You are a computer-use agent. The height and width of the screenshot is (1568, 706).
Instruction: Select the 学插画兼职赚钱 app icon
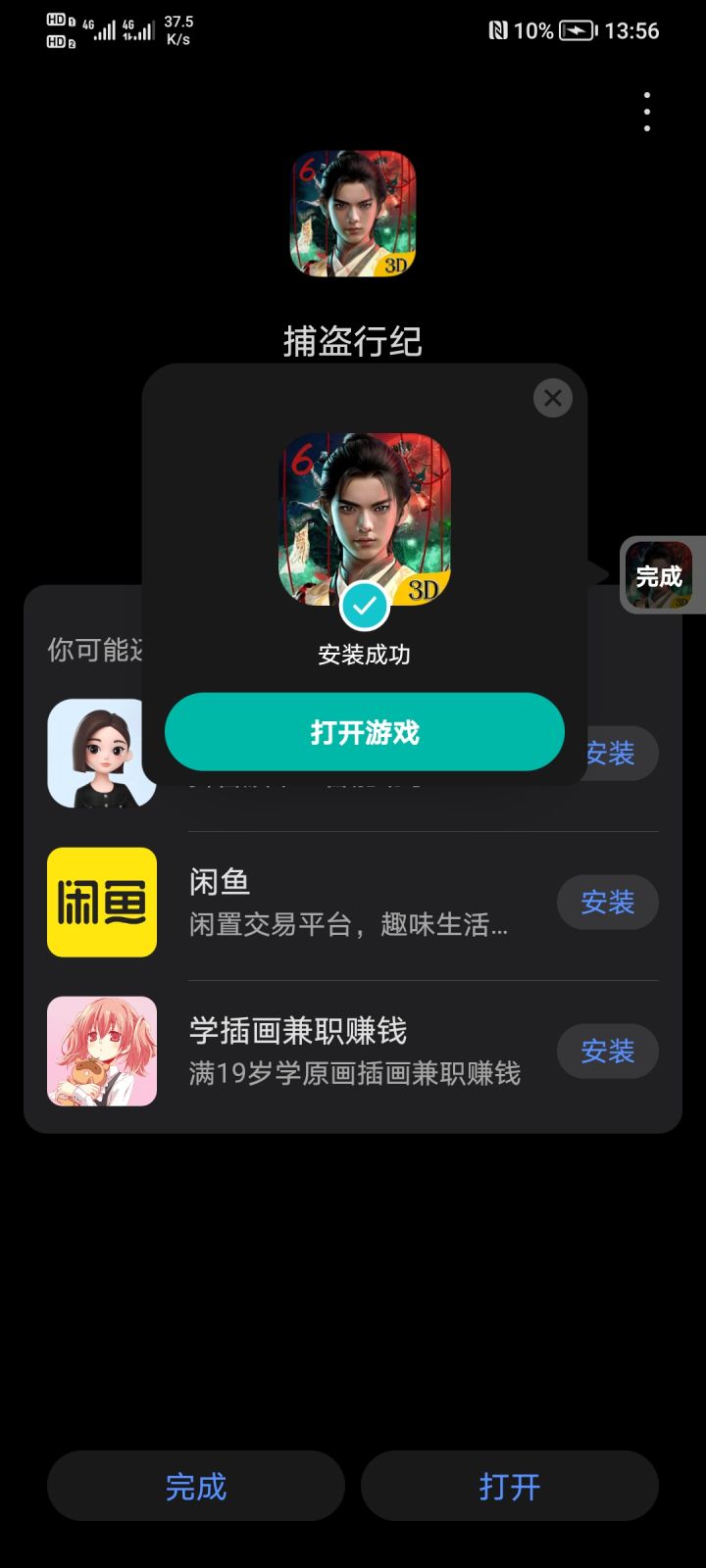click(101, 1051)
